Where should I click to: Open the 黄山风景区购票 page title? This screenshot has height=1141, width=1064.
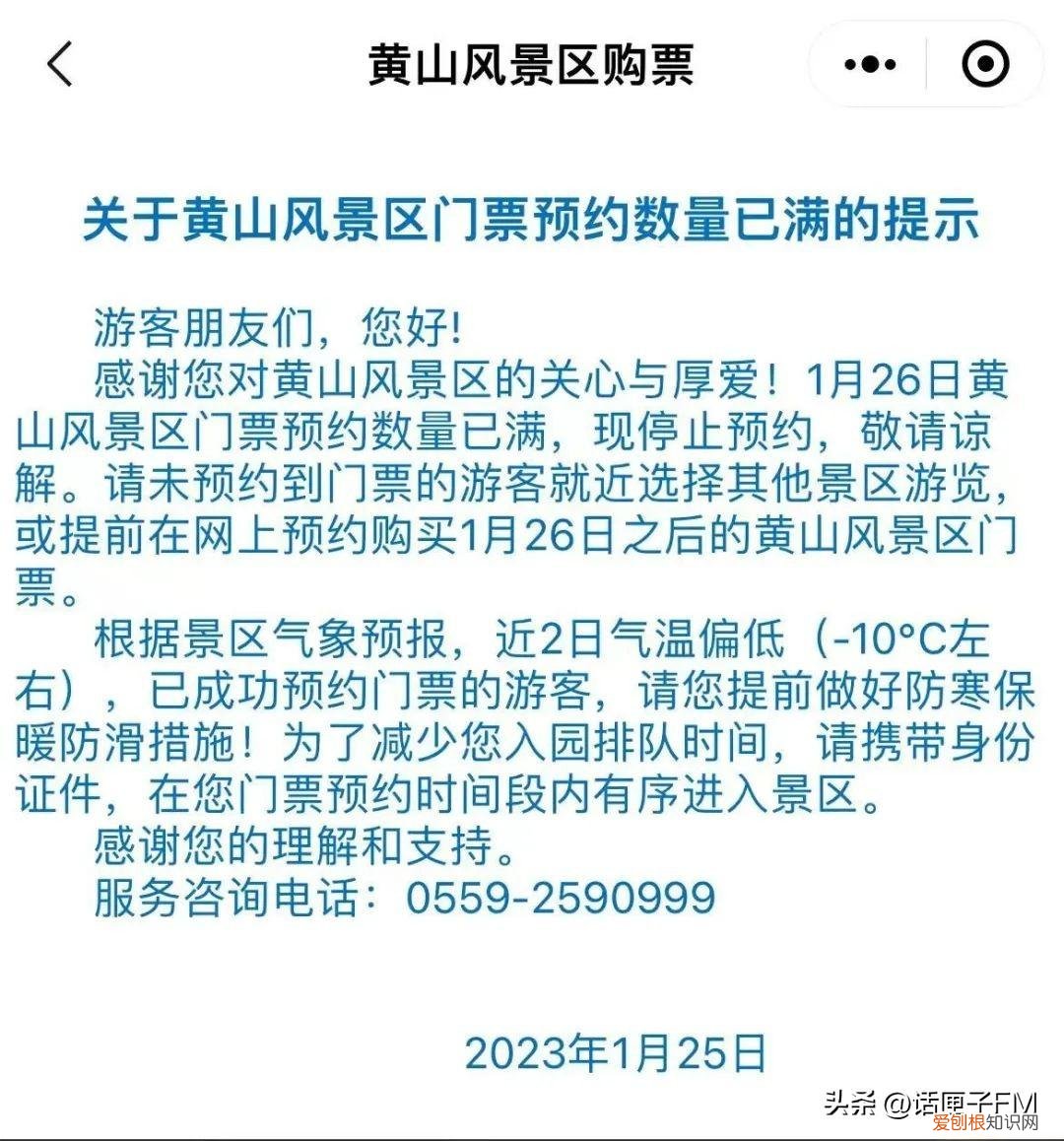532,65
